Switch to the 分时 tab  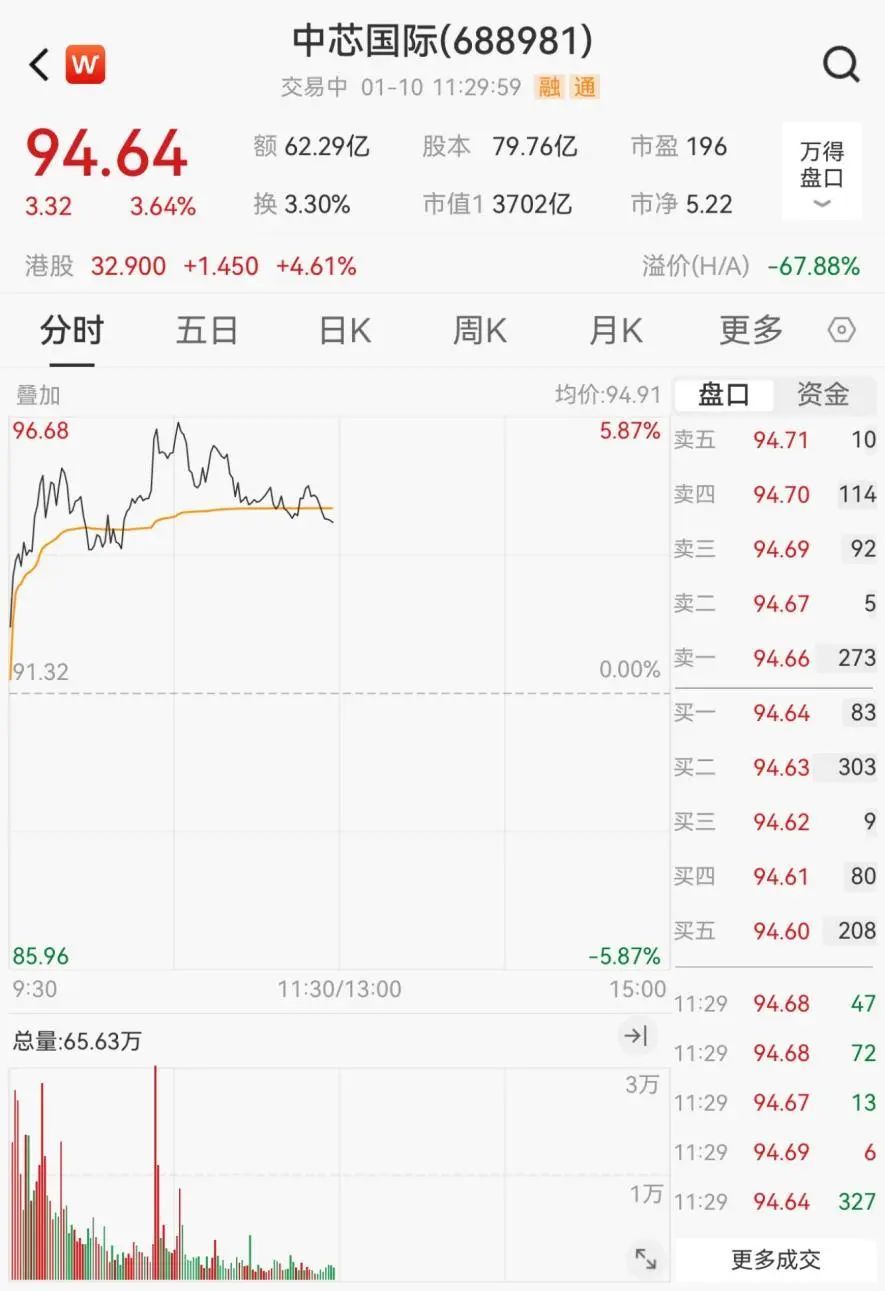pyautogui.click(x=71, y=330)
